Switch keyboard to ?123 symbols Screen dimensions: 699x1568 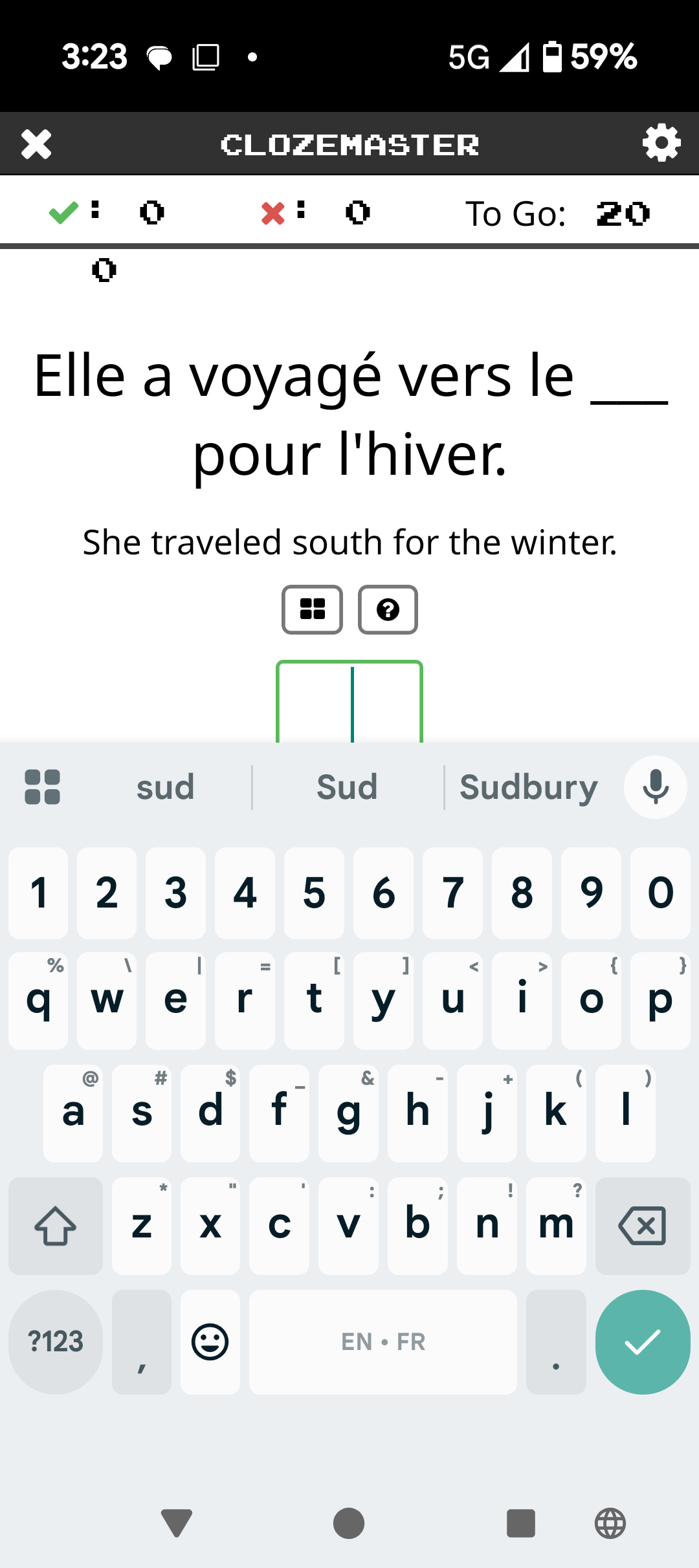coord(56,1342)
